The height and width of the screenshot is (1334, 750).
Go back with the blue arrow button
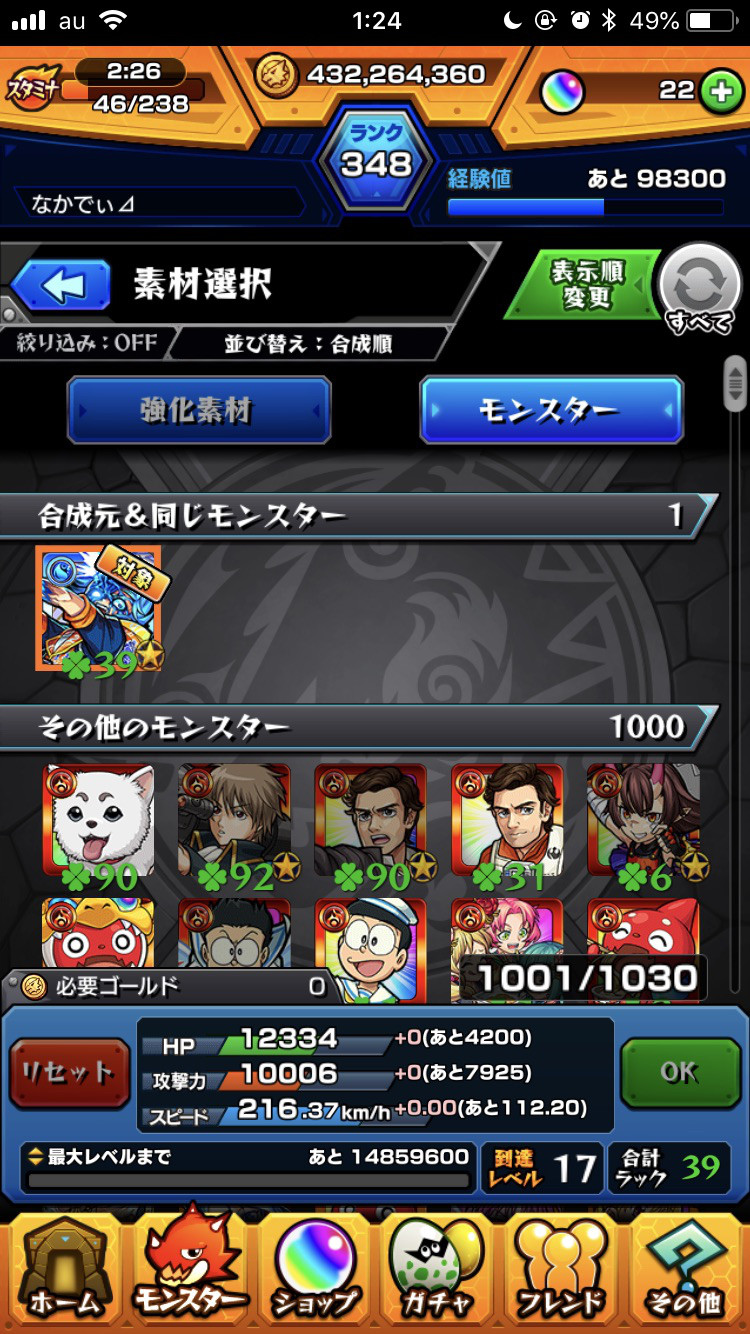point(62,286)
